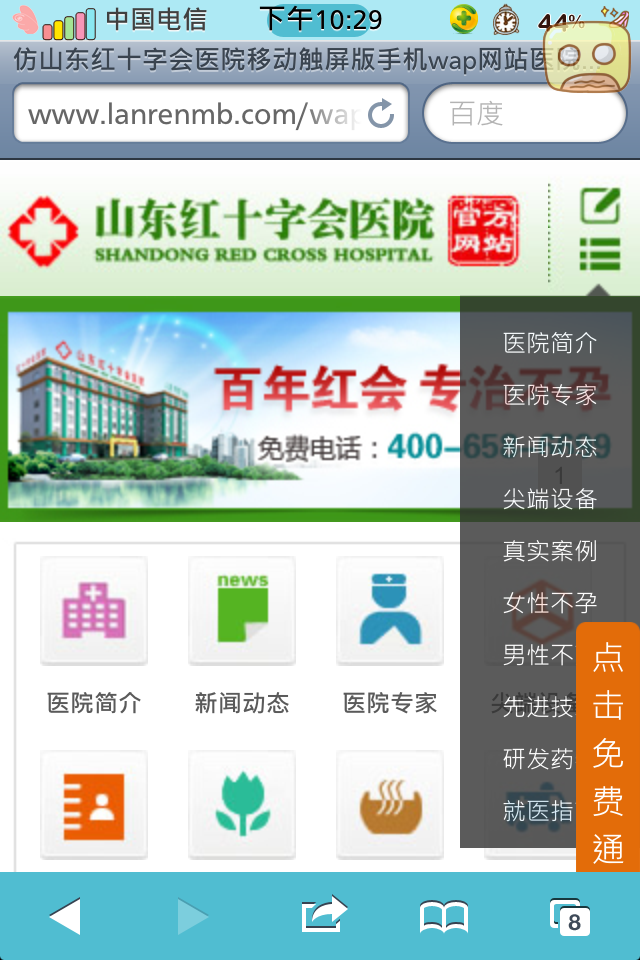Open 新闻动态 from dropdown menu

pyautogui.click(x=550, y=447)
